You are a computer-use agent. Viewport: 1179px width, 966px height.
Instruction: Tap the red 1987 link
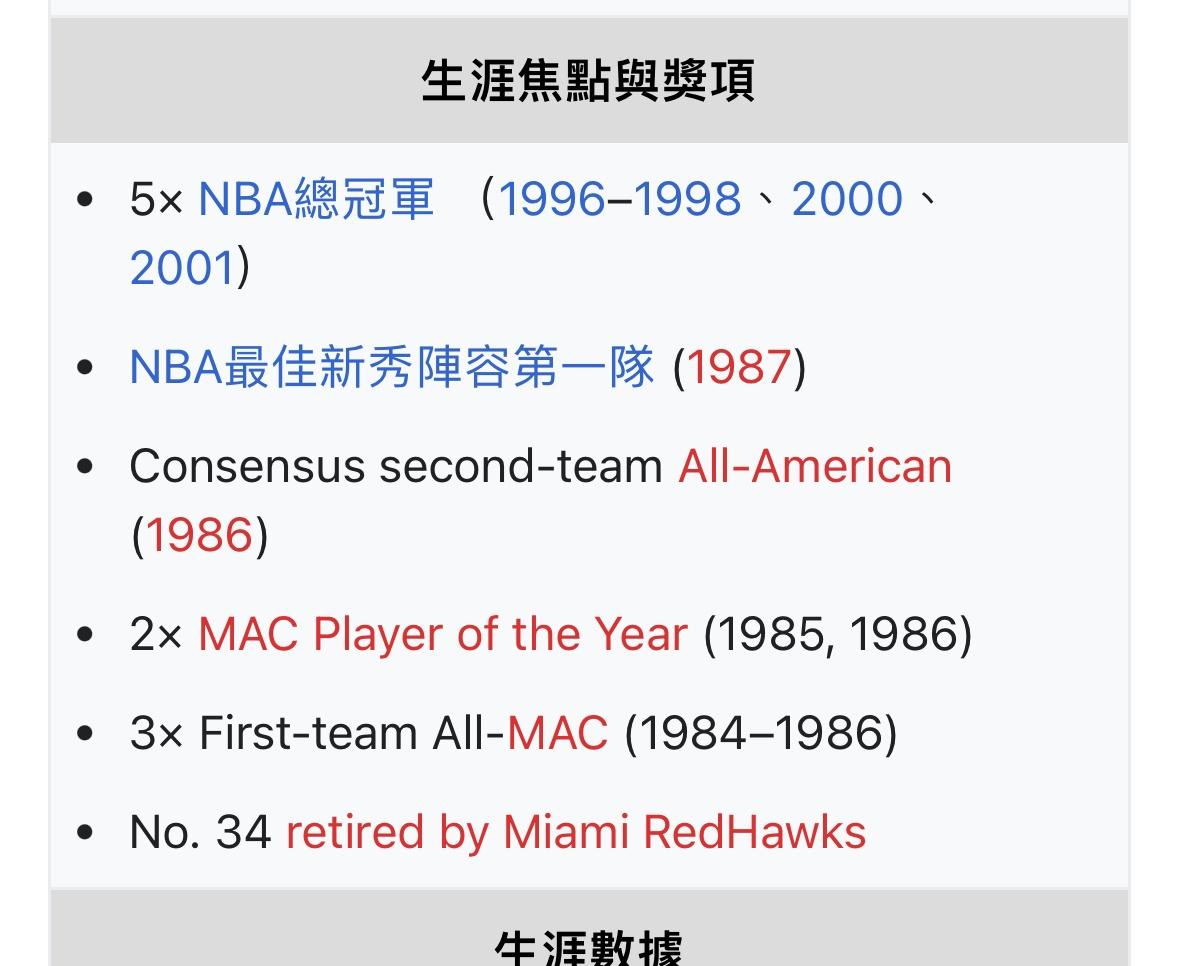tap(739, 367)
